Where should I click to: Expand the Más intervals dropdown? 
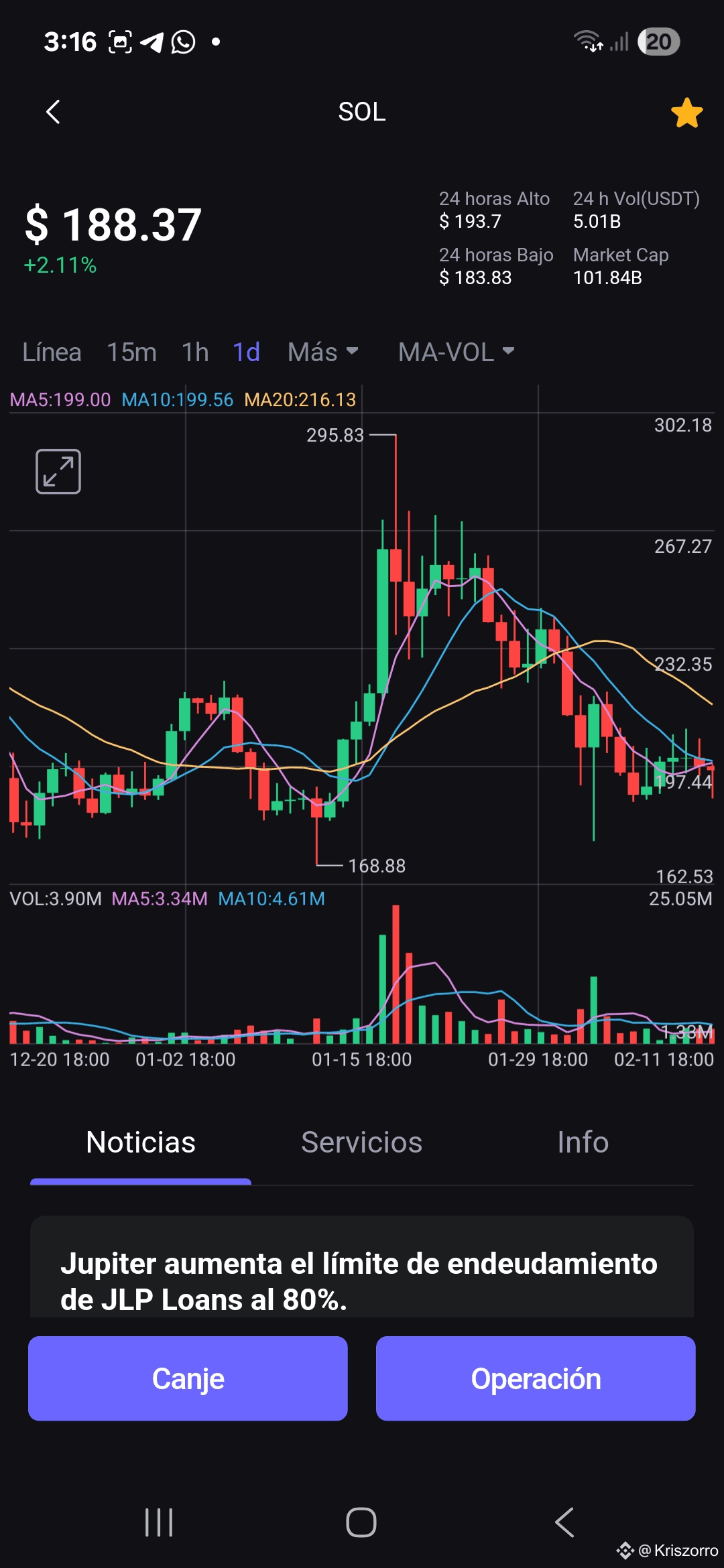323,352
